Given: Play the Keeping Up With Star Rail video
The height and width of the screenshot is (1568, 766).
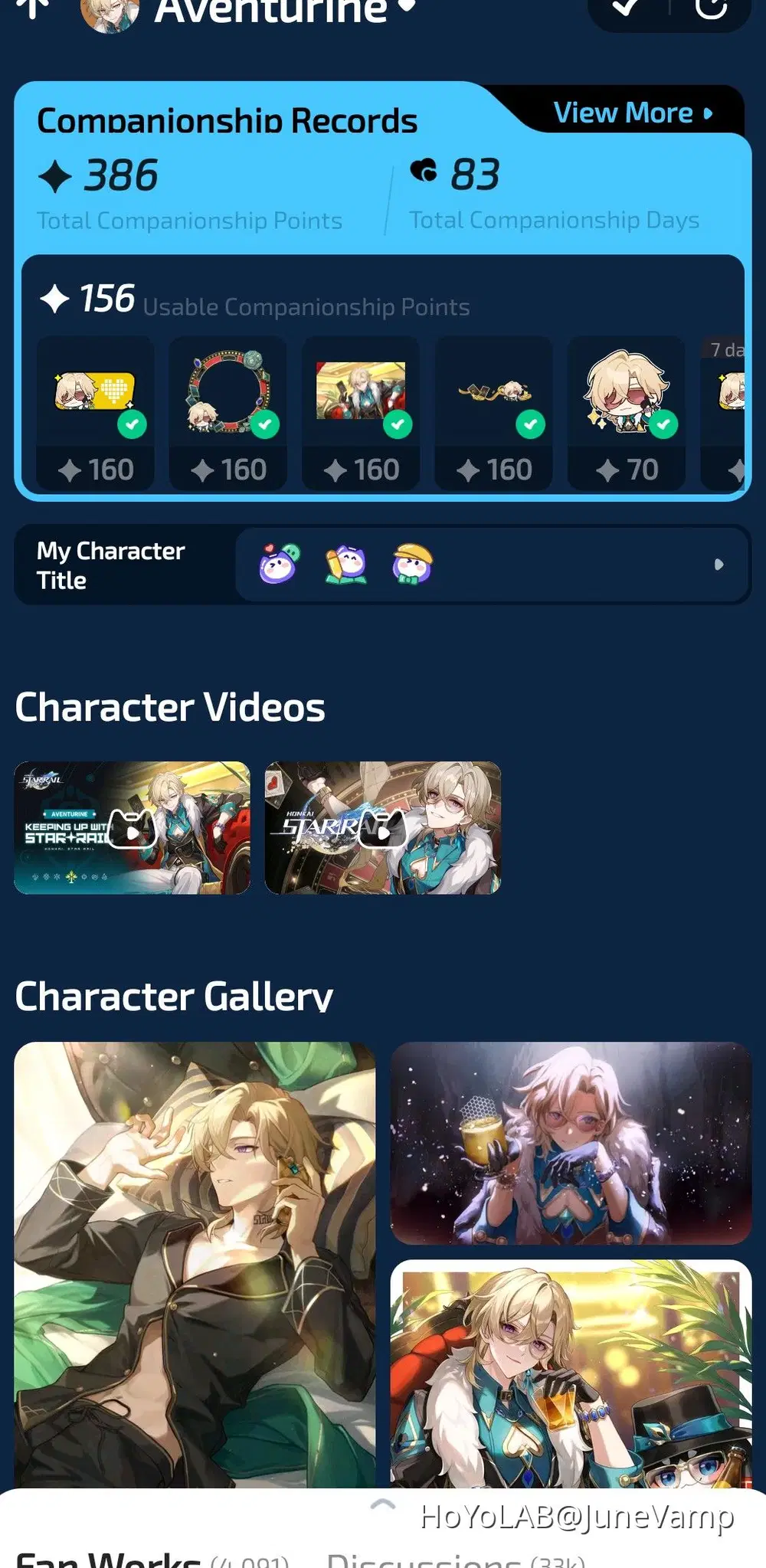Looking at the screenshot, I should click(x=133, y=828).
